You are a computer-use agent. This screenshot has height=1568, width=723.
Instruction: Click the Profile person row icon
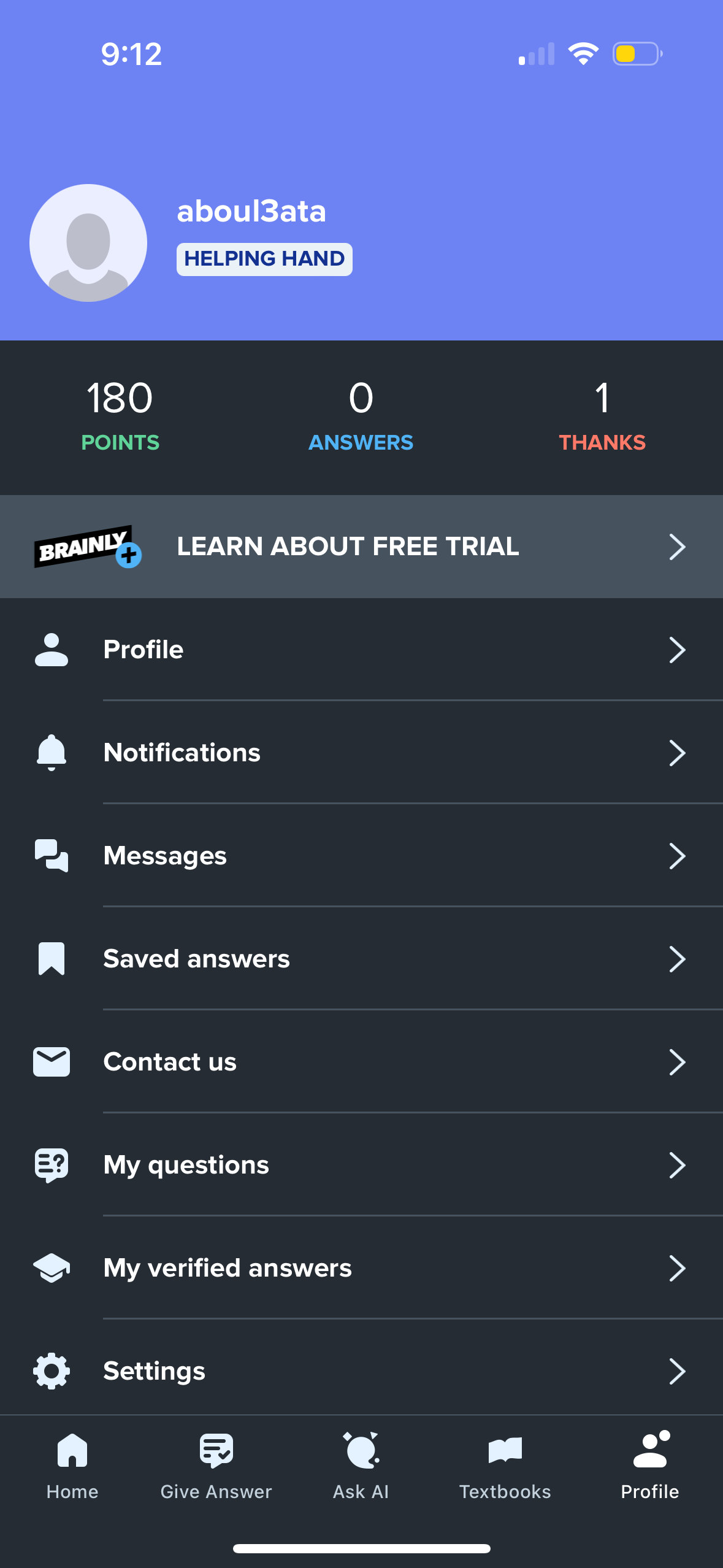point(52,650)
